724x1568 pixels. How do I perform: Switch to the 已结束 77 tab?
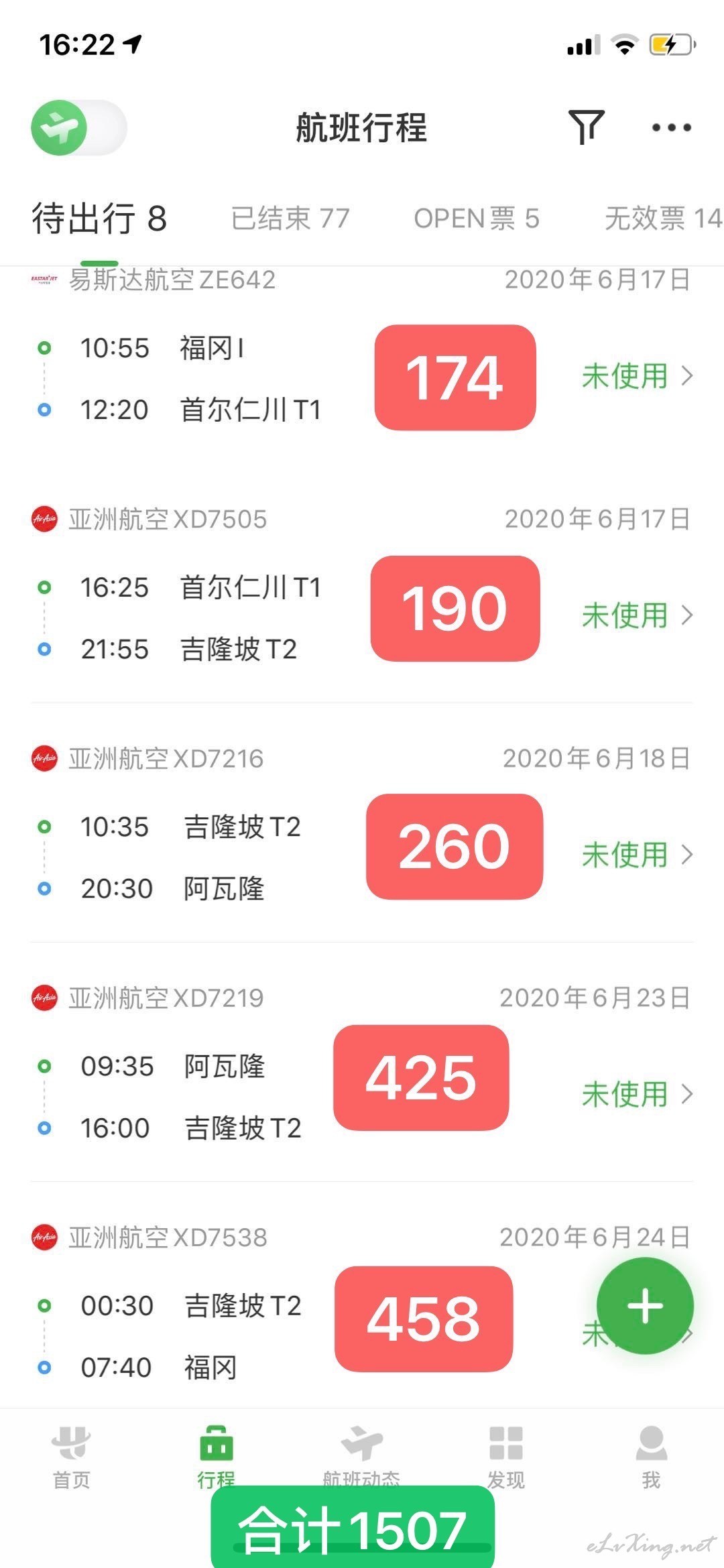[x=290, y=219]
